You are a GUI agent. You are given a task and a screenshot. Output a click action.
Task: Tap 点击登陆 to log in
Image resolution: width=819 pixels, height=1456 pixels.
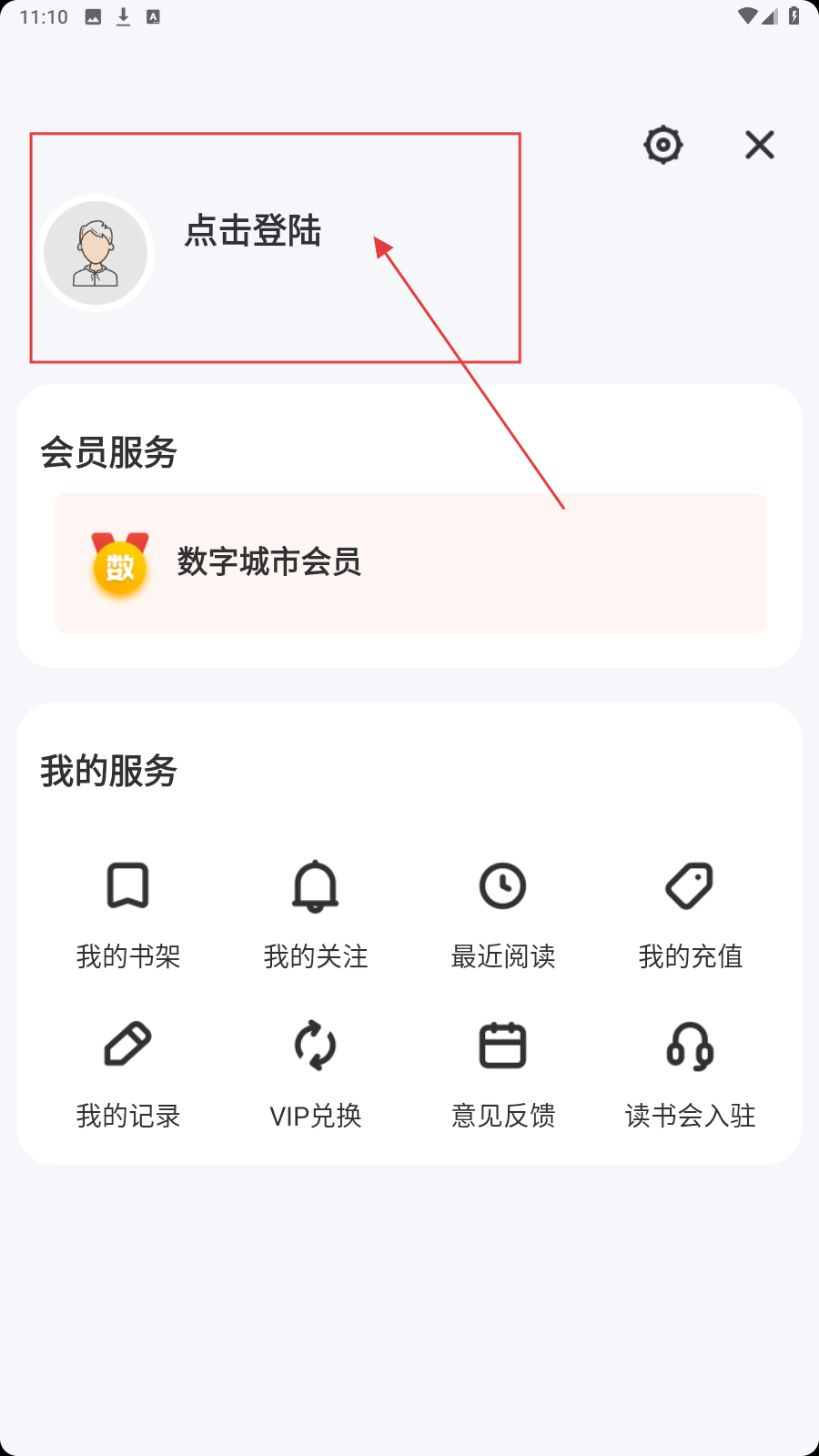click(253, 231)
